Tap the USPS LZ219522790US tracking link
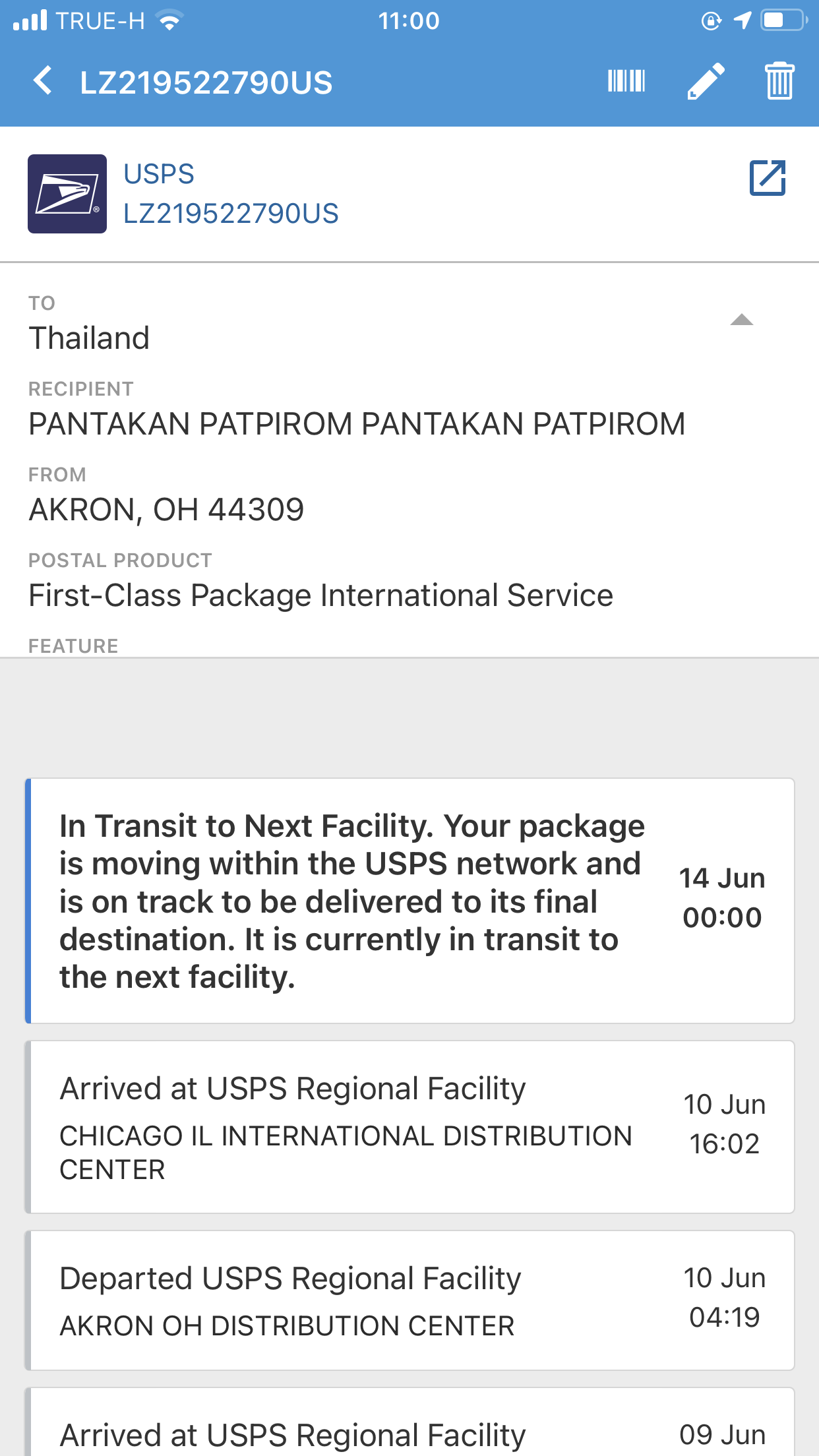Image resolution: width=819 pixels, height=1456 pixels. (x=231, y=194)
